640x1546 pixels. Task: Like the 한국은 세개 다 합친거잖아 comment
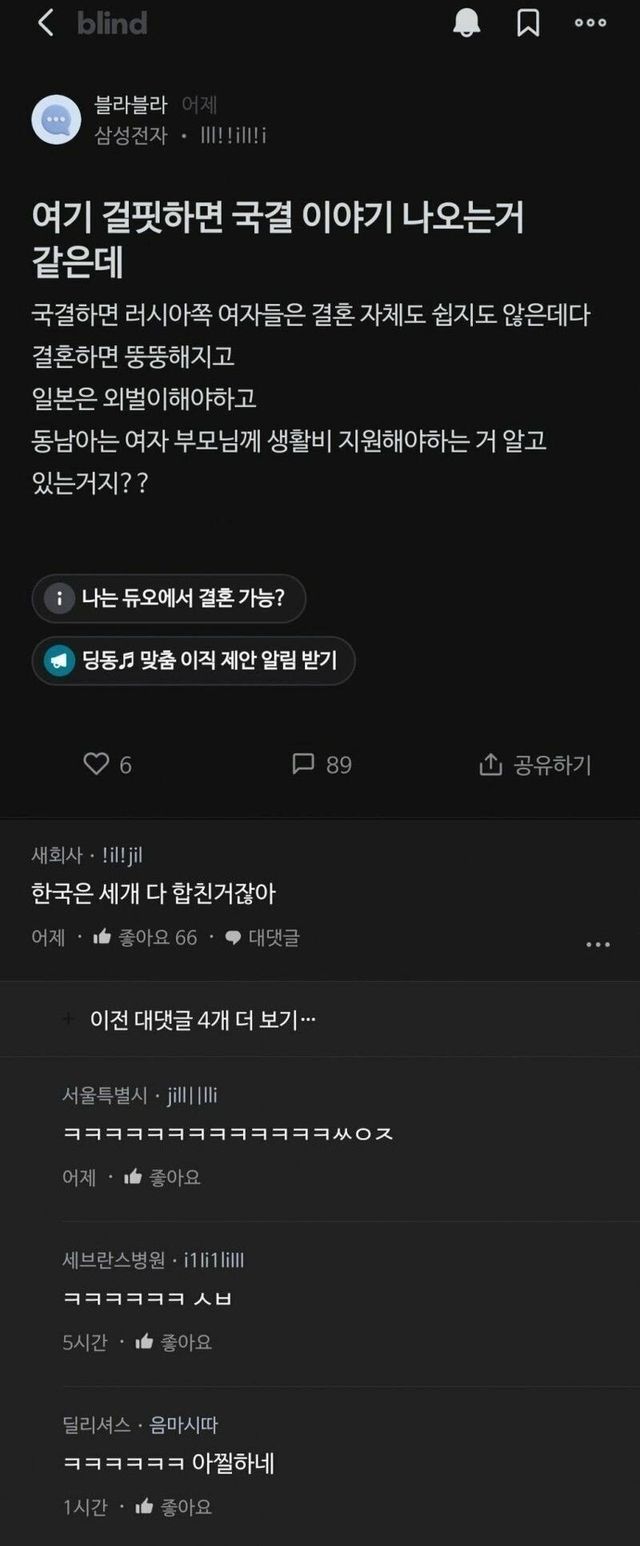tap(145, 937)
